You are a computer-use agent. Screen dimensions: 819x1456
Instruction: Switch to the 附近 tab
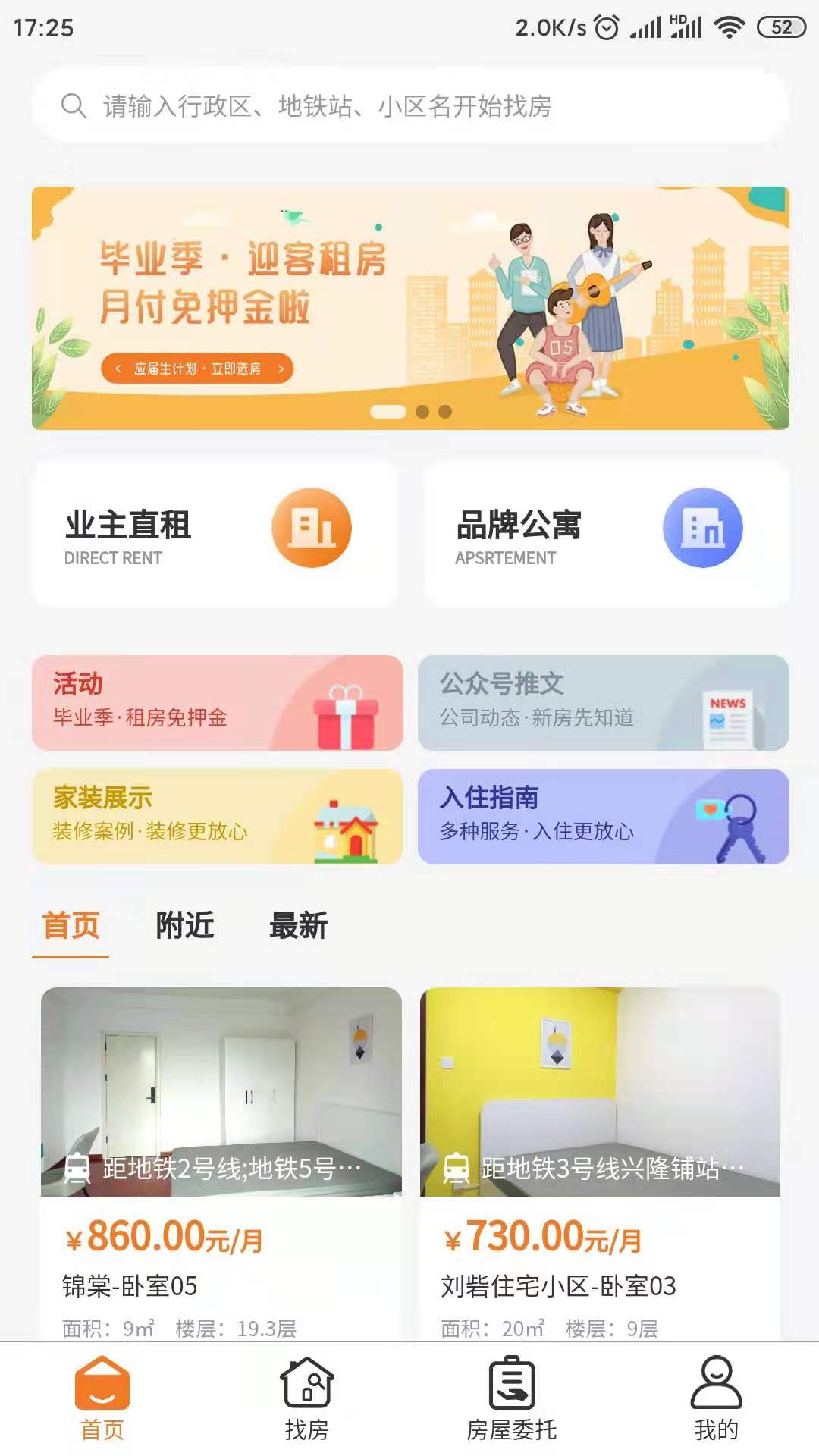184,925
